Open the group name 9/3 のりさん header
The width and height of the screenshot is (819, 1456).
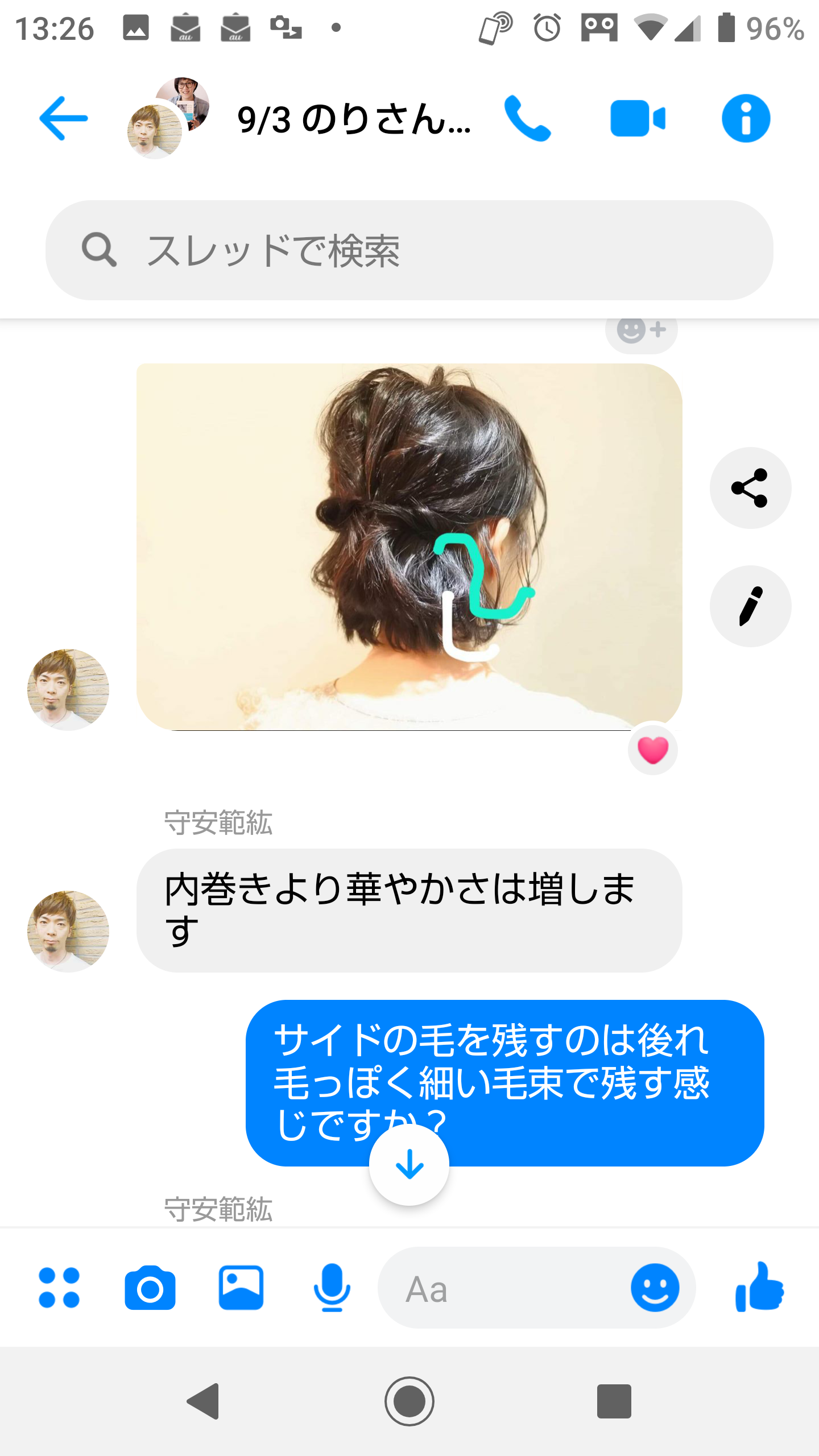[353, 119]
